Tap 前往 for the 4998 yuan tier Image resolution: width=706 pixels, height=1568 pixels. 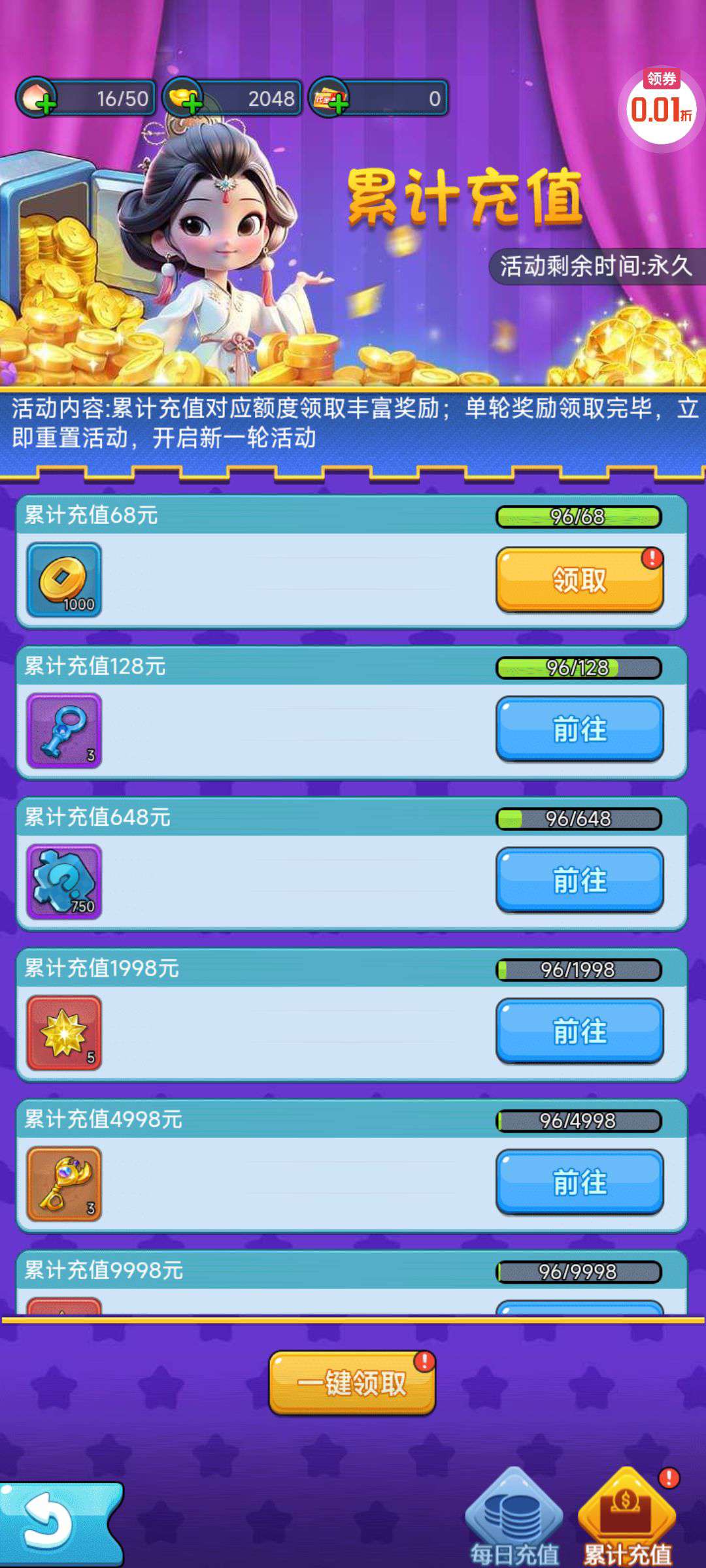pos(579,1182)
